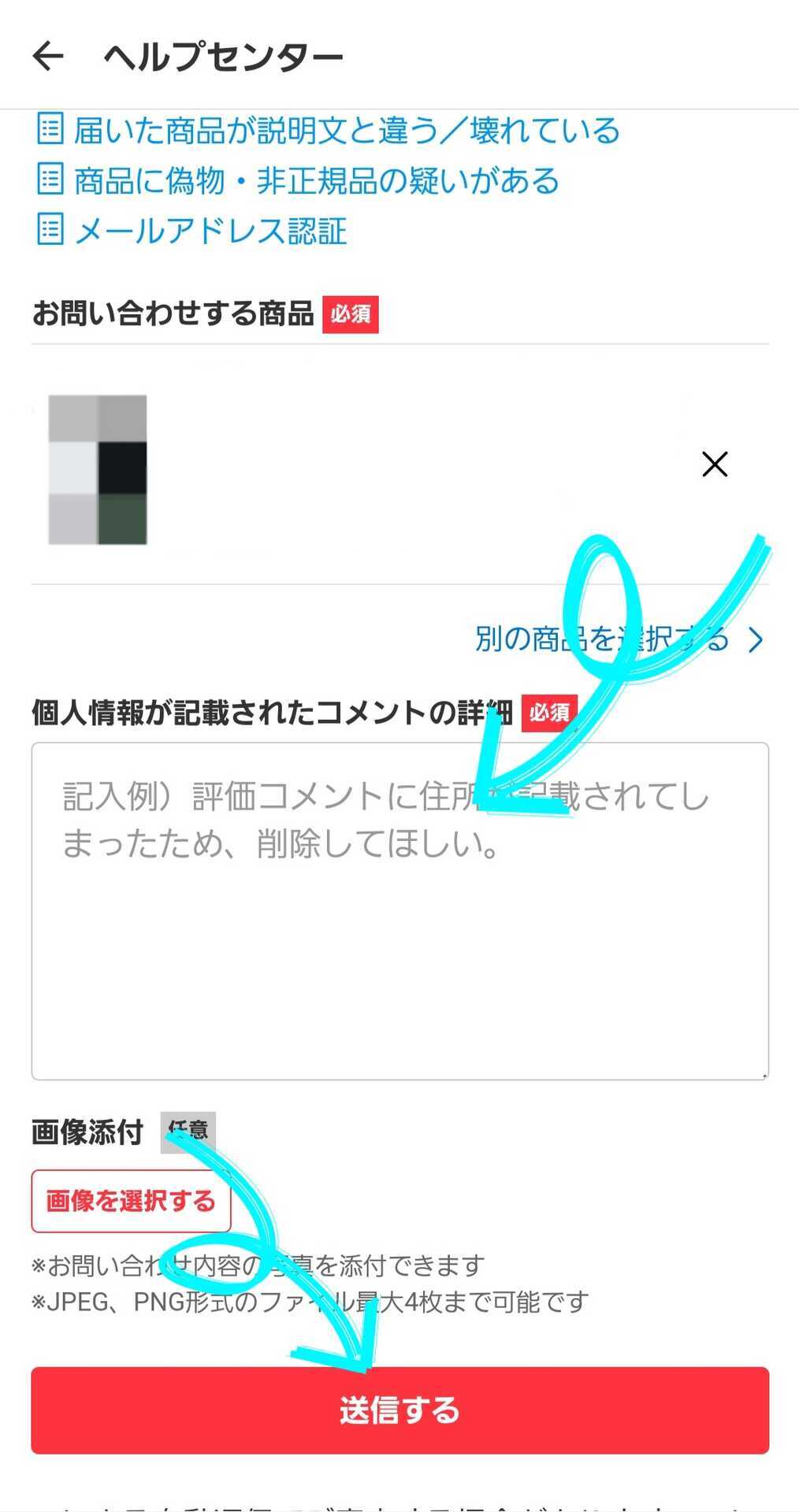Open 届いた商品が説明文と違う／壊れている article
The image size is (799, 1512).
tap(345, 130)
